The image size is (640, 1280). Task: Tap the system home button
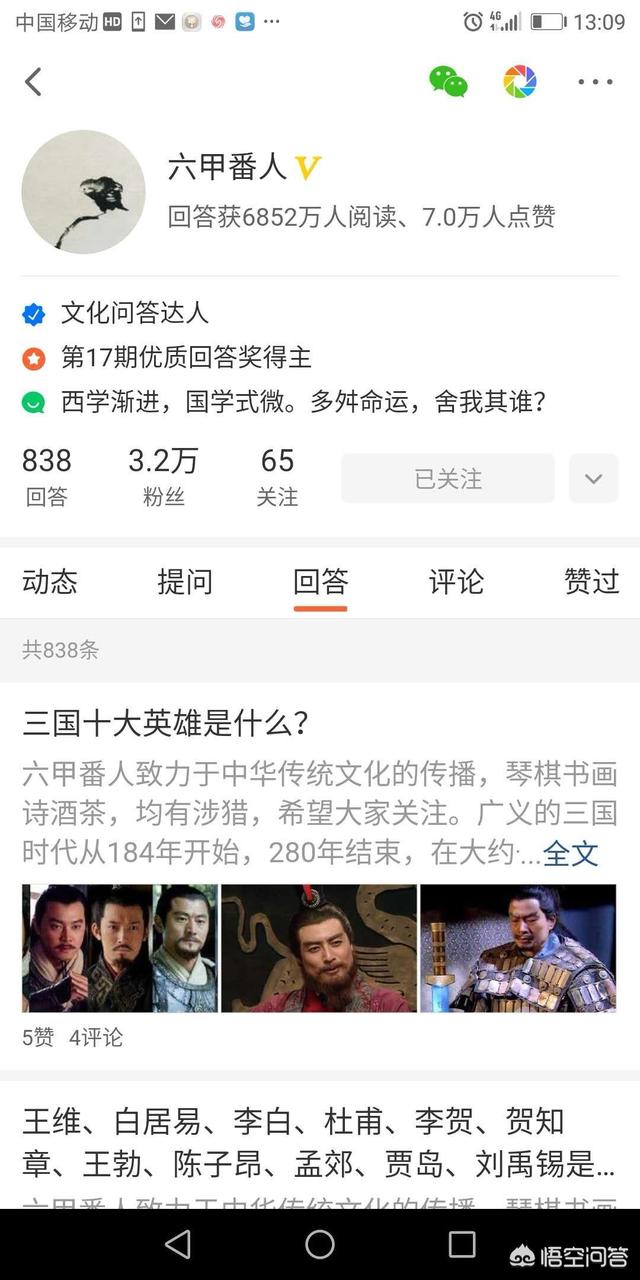320,1244
